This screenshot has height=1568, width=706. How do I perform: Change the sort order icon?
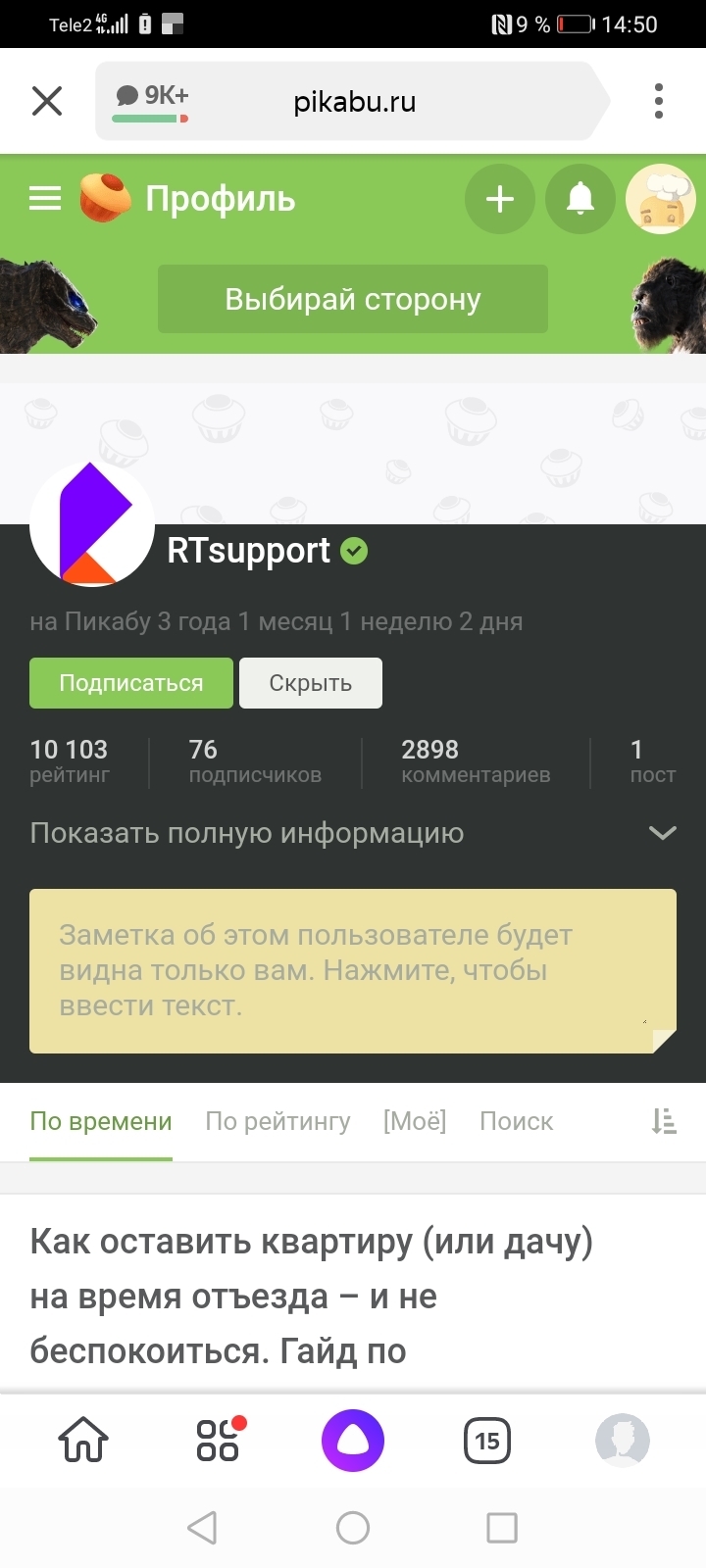[x=664, y=1121]
